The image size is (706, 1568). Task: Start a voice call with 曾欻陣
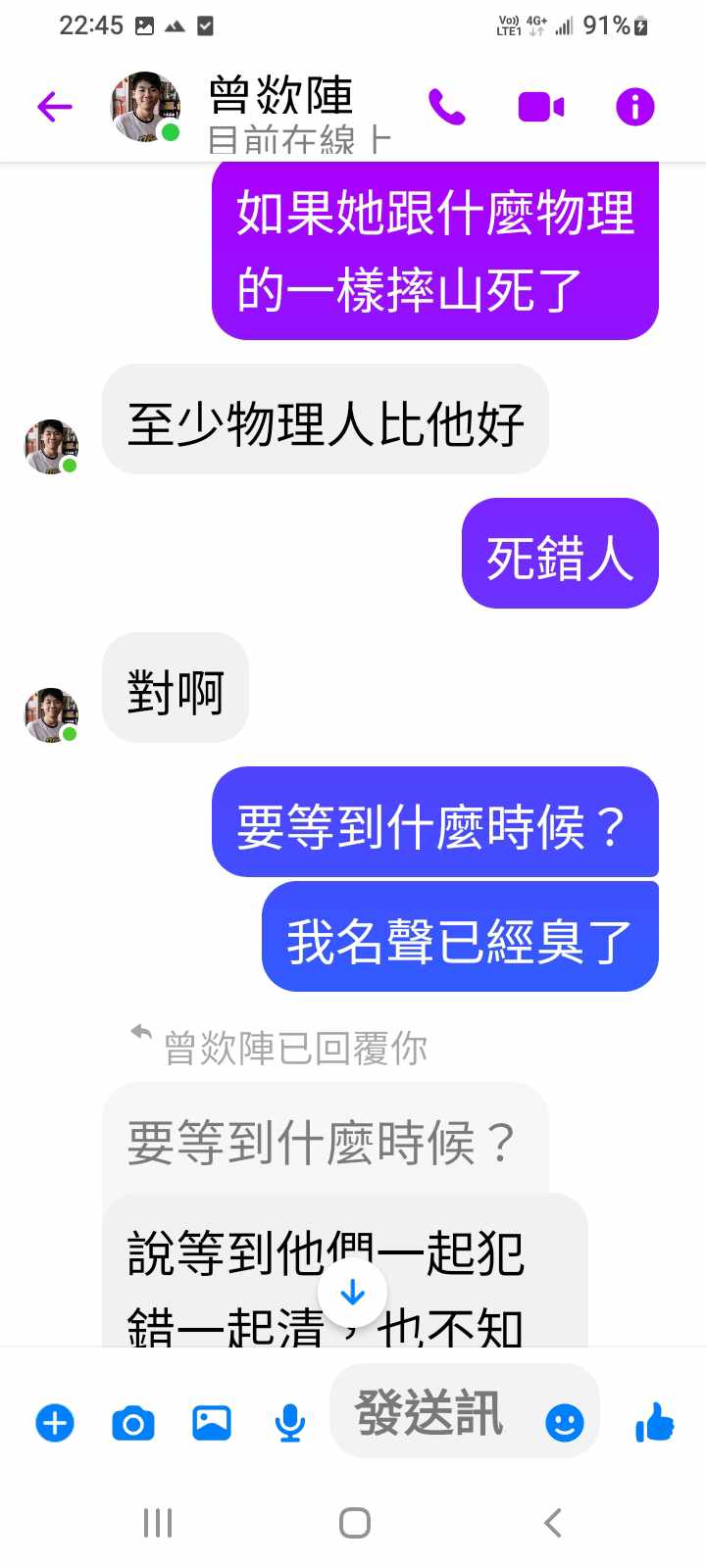(x=446, y=106)
